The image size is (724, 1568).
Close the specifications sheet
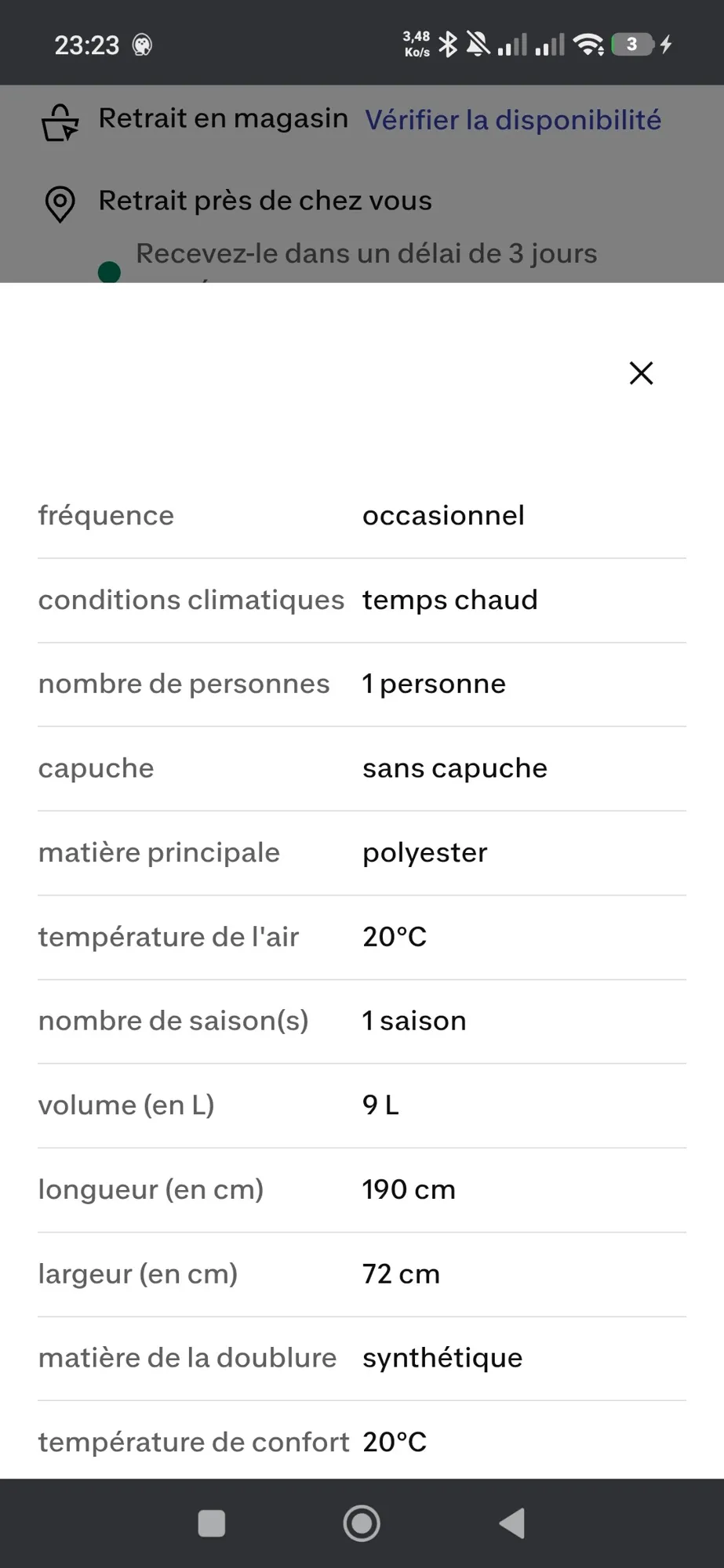[641, 373]
